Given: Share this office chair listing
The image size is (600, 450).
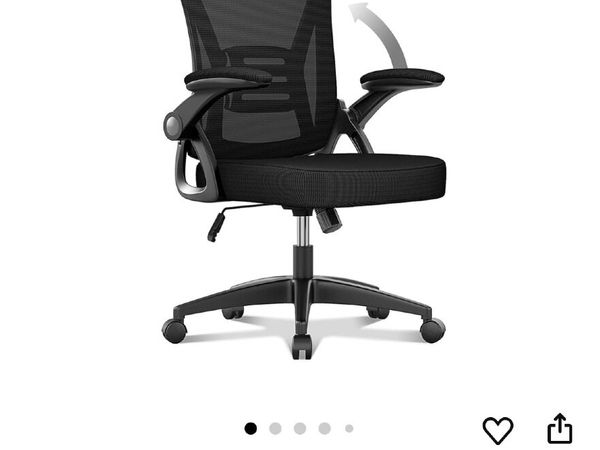Looking at the screenshot, I should tap(560, 428).
